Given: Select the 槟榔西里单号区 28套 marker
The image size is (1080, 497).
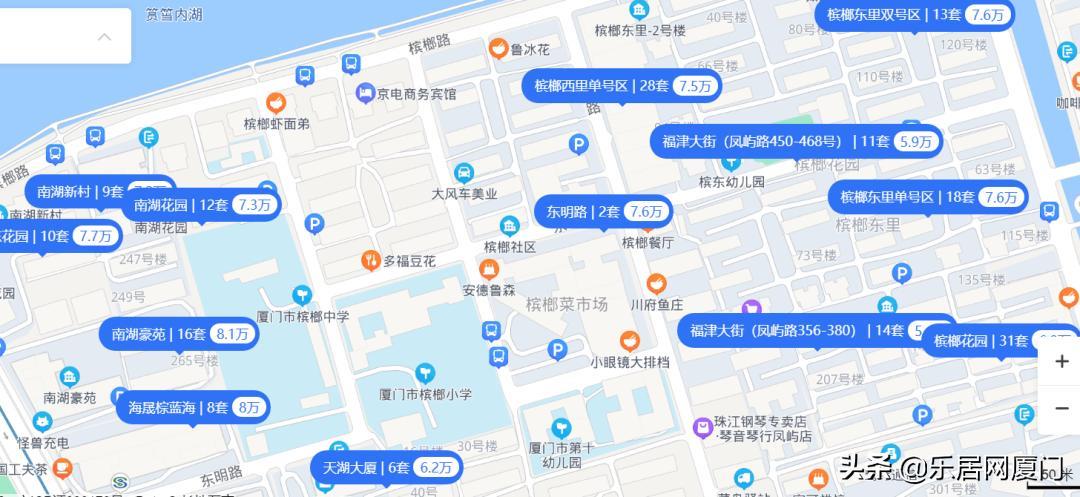Looking at the screenshot, I should 620,86.
